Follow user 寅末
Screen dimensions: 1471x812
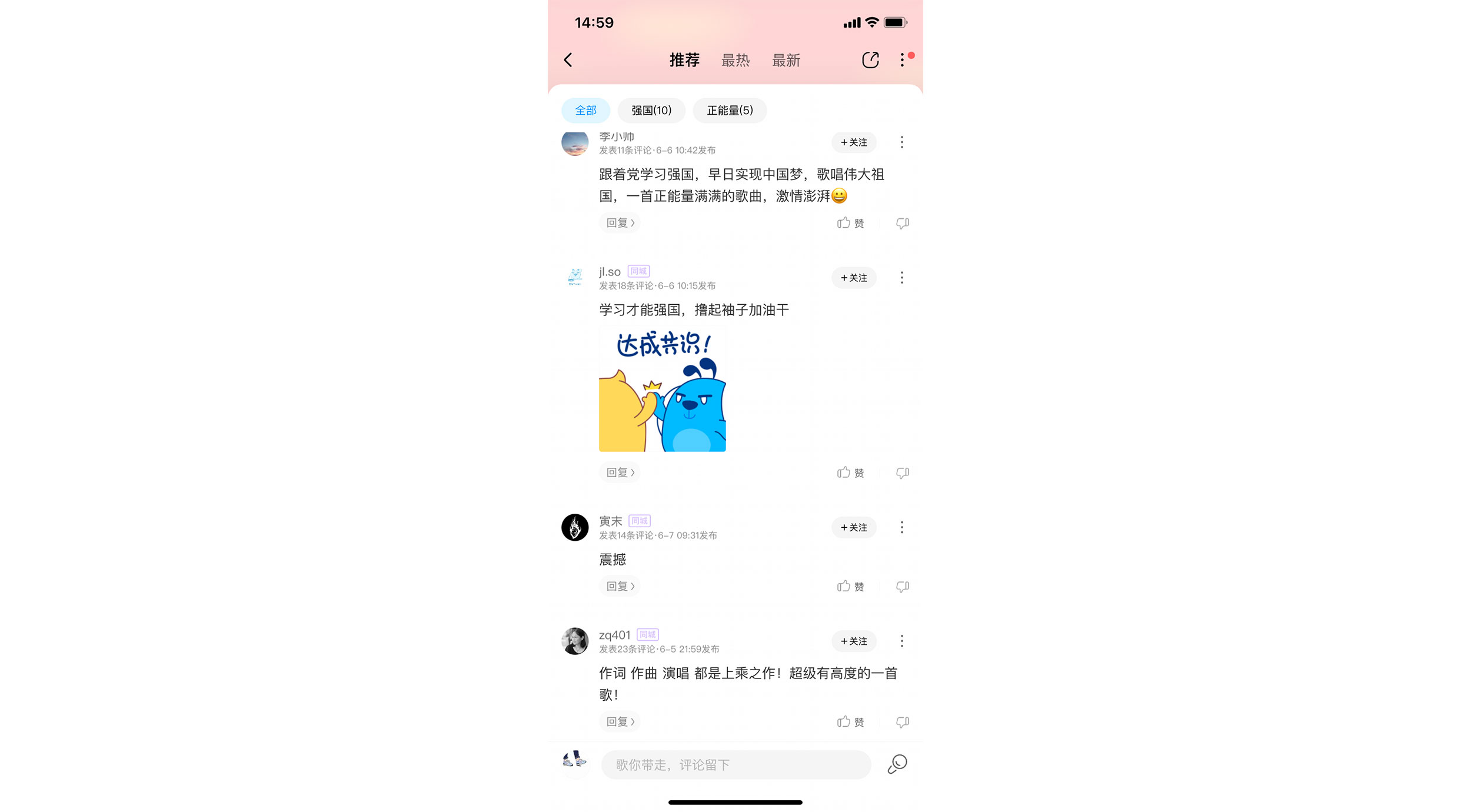click(x=854, y=527)
